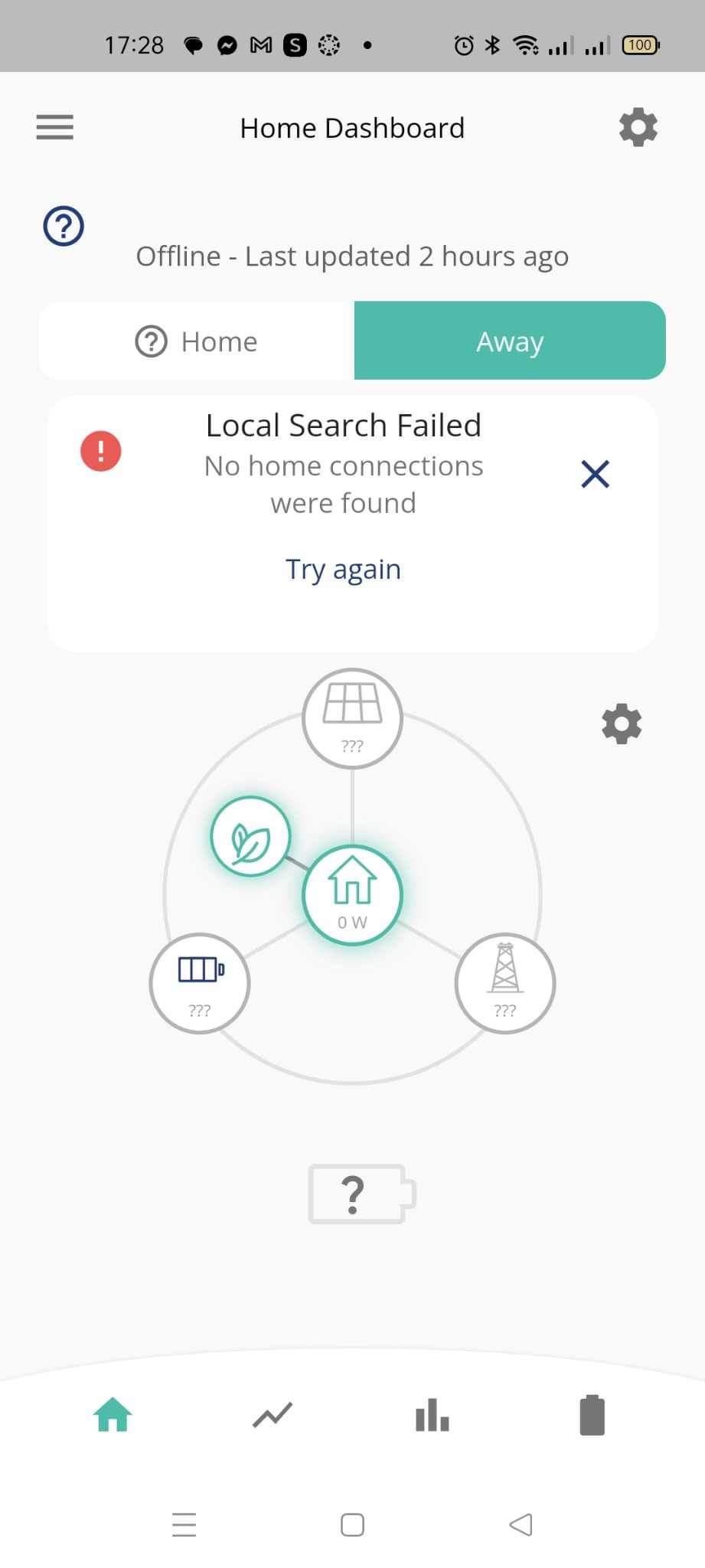The width and height of the screenshot is (705, 1568).
Task: Dismiss the Local Search Failed banner
Action: point(595,474)
